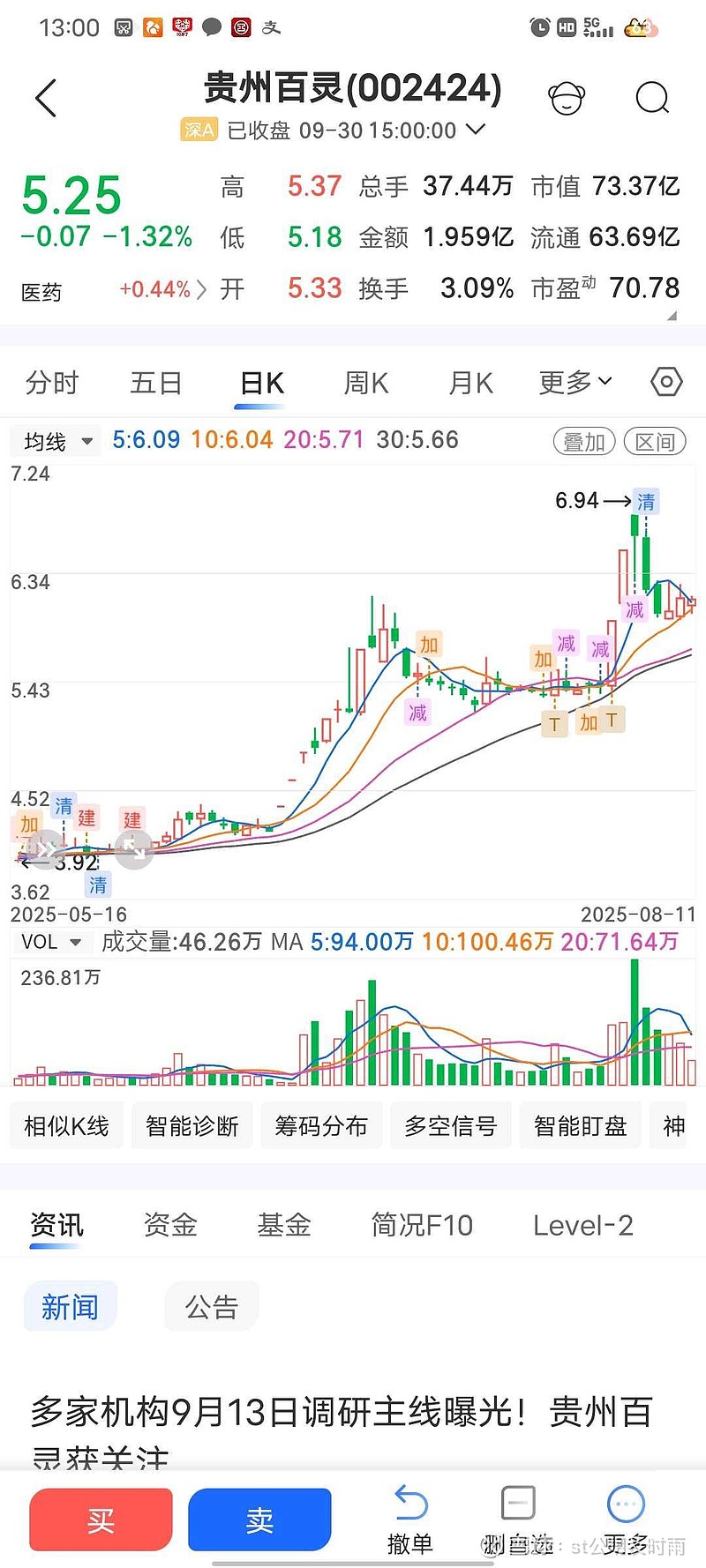Tap the blue 卖 sell button

(259, 1519)
